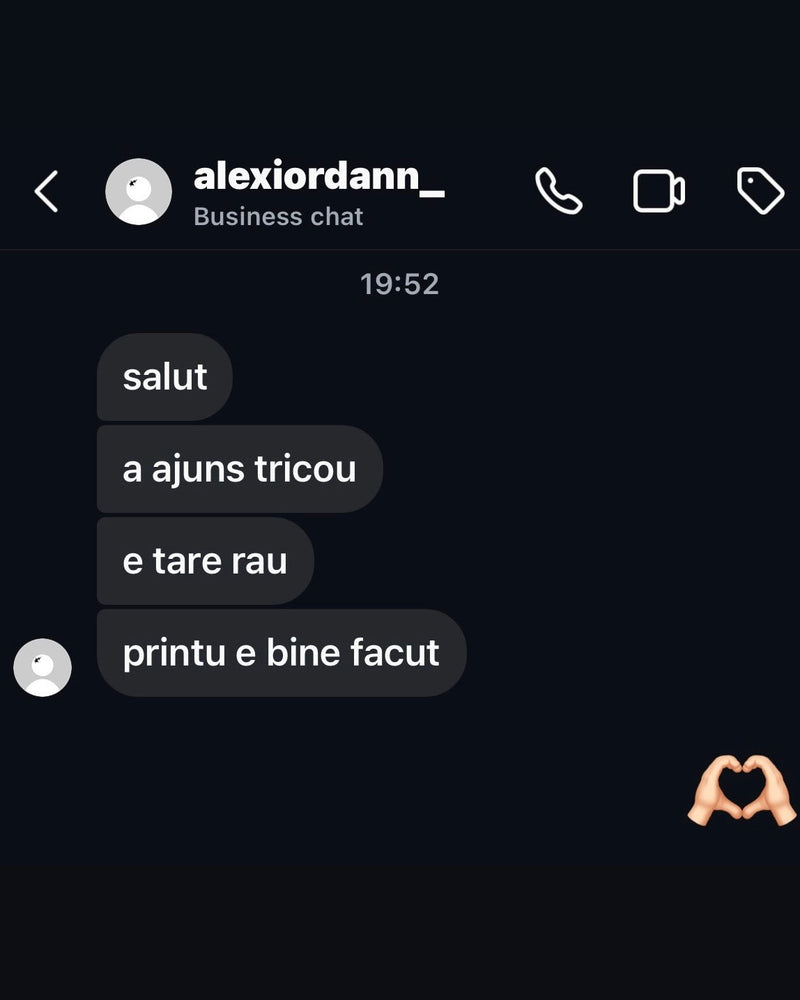This screenshot has width=800, height=1000.
Task: Go back to the chats list
Action: click(x=46, y=191)
